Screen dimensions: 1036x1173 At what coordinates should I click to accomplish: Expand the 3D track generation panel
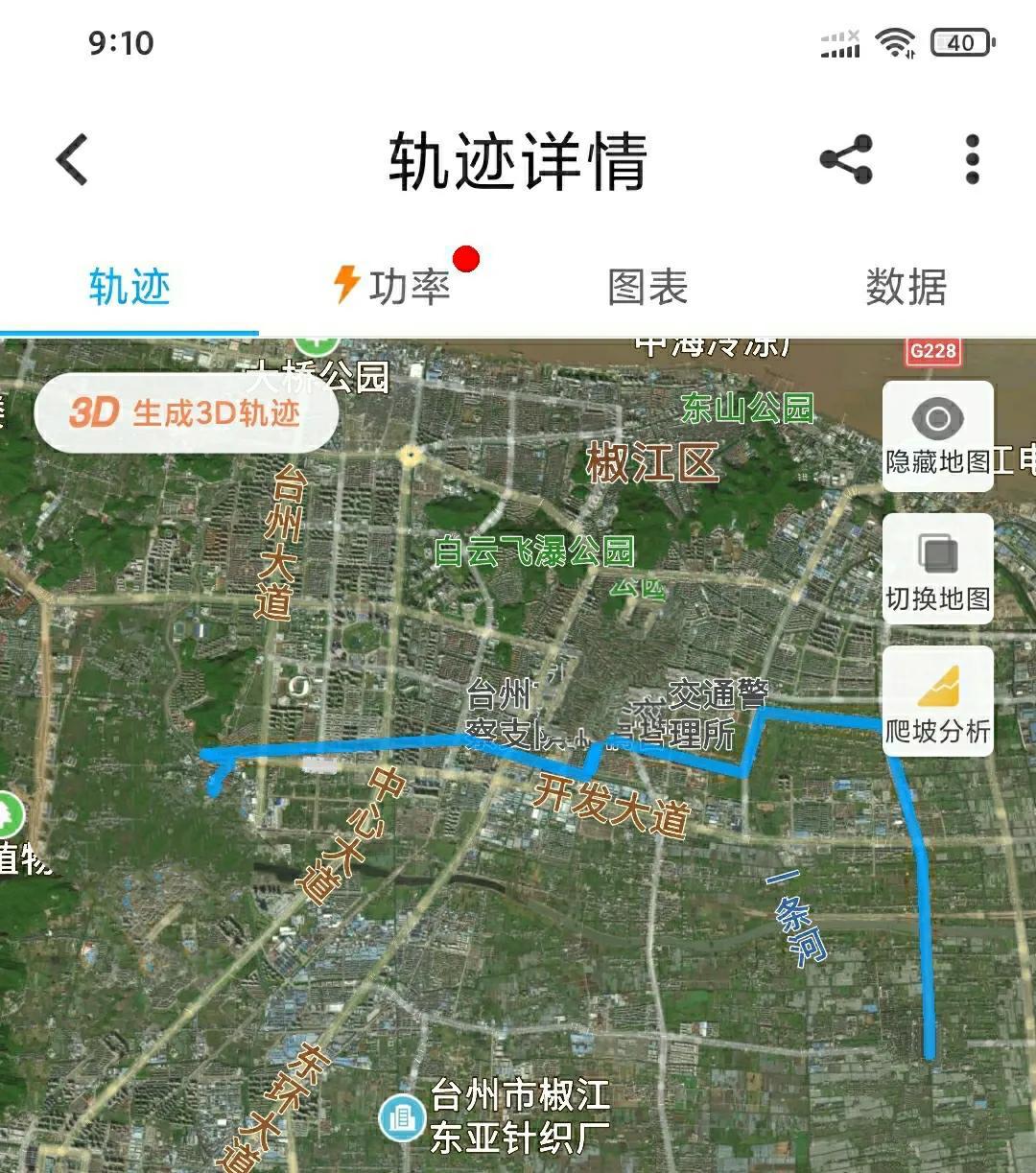pyautogui.click(x=187, y=414)
